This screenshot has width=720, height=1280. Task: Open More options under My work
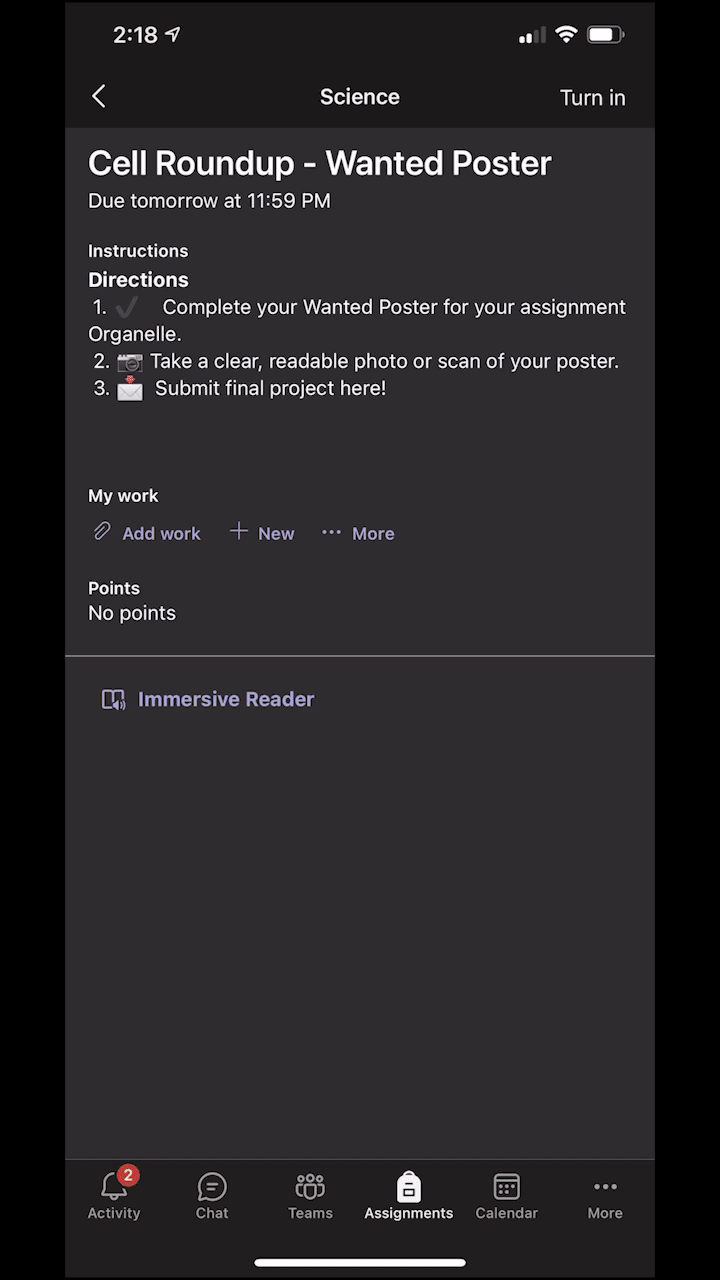point(358,533)
